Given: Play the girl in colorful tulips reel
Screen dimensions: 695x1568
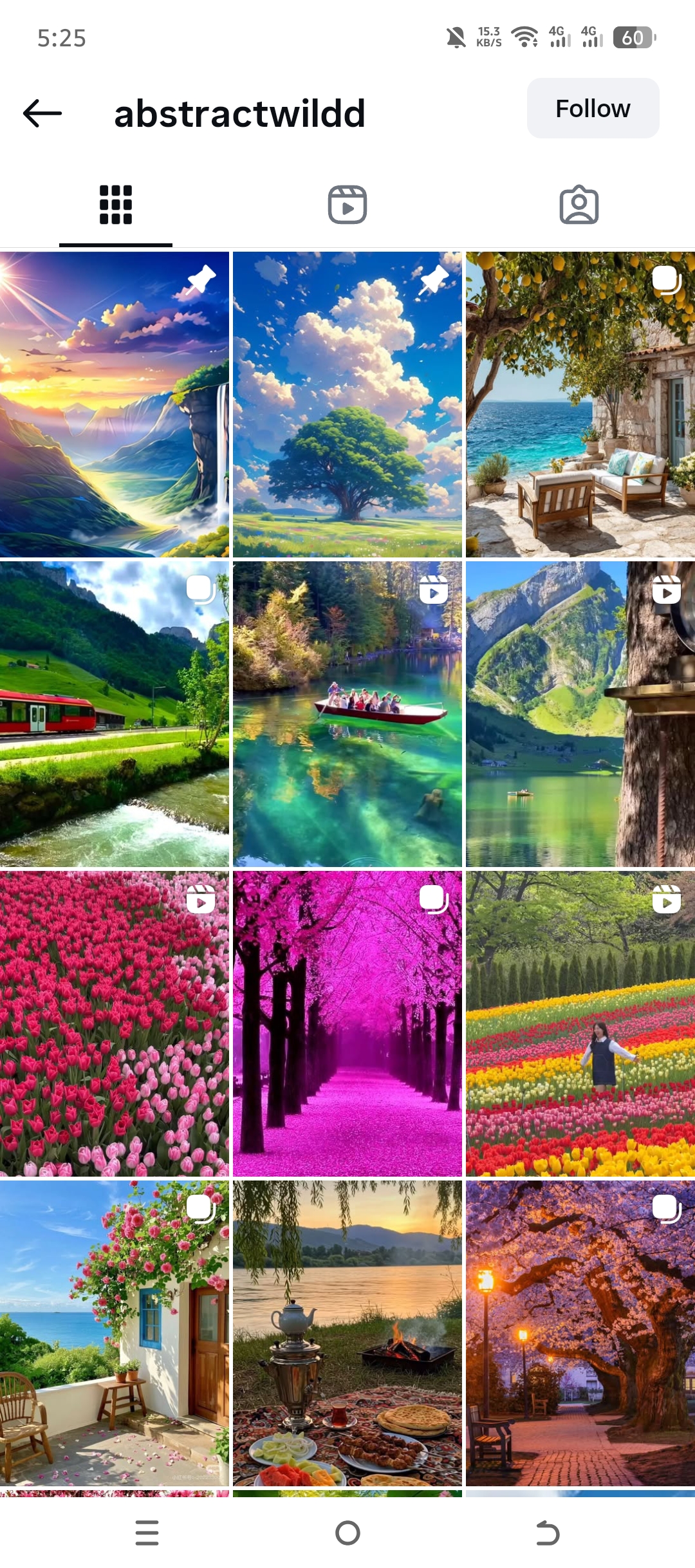Looking at the screenshot, I should (x=580, y=1023).
